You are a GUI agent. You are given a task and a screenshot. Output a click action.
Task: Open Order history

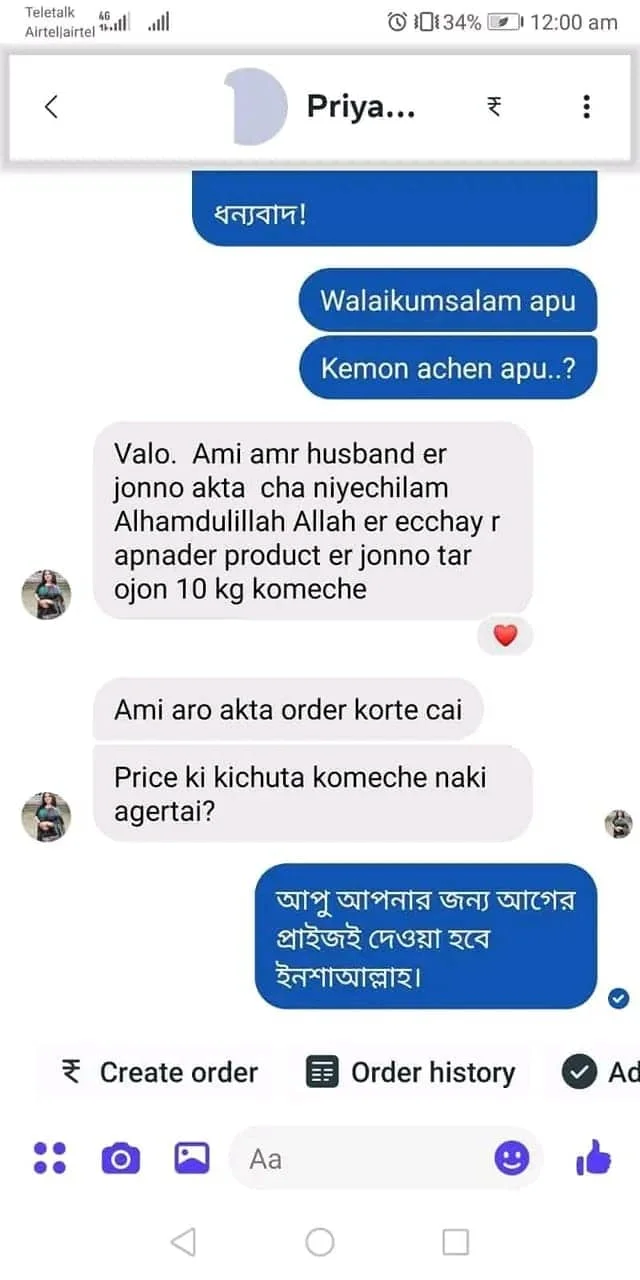411,1072
